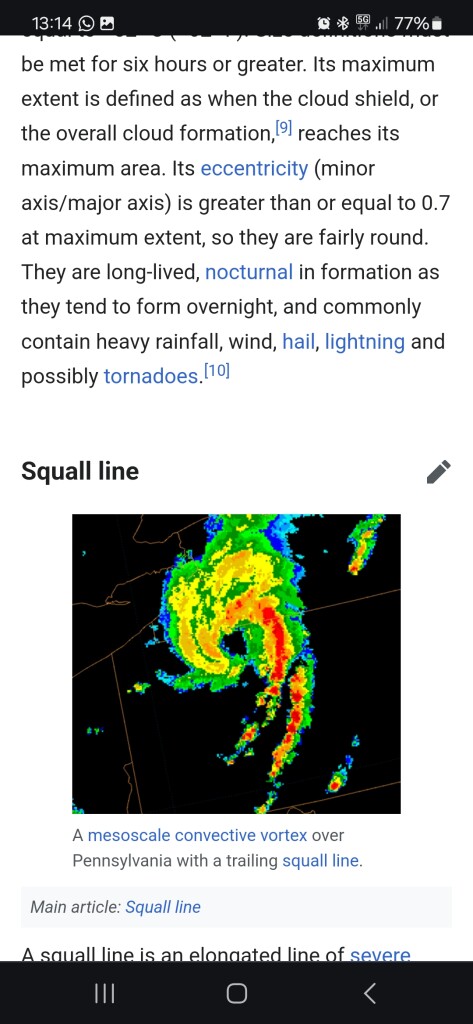The image size is (473, 1024).
Task: Open citation reference 10
Action: 217,372
